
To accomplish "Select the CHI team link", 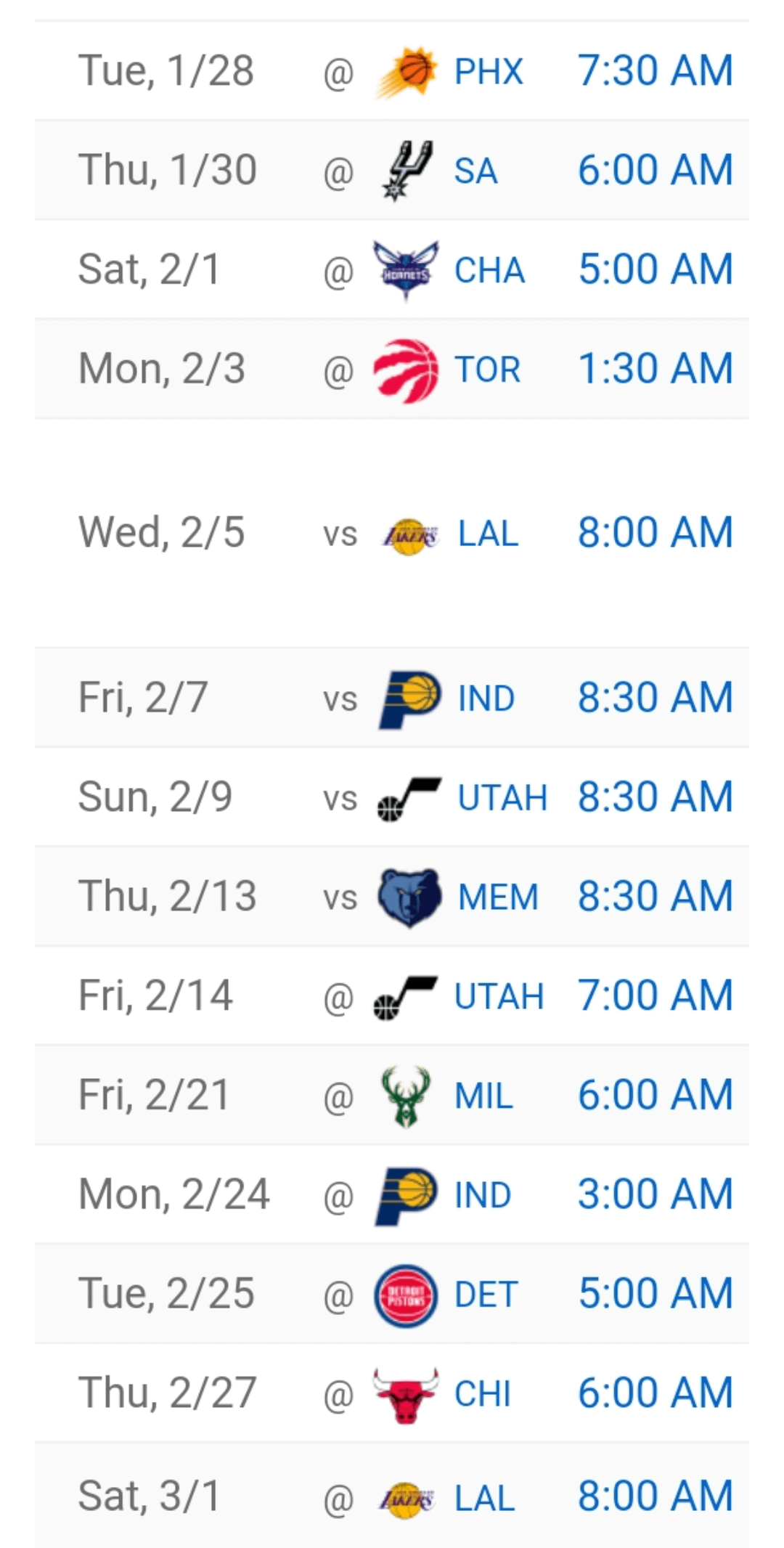I will (482, 1394).
